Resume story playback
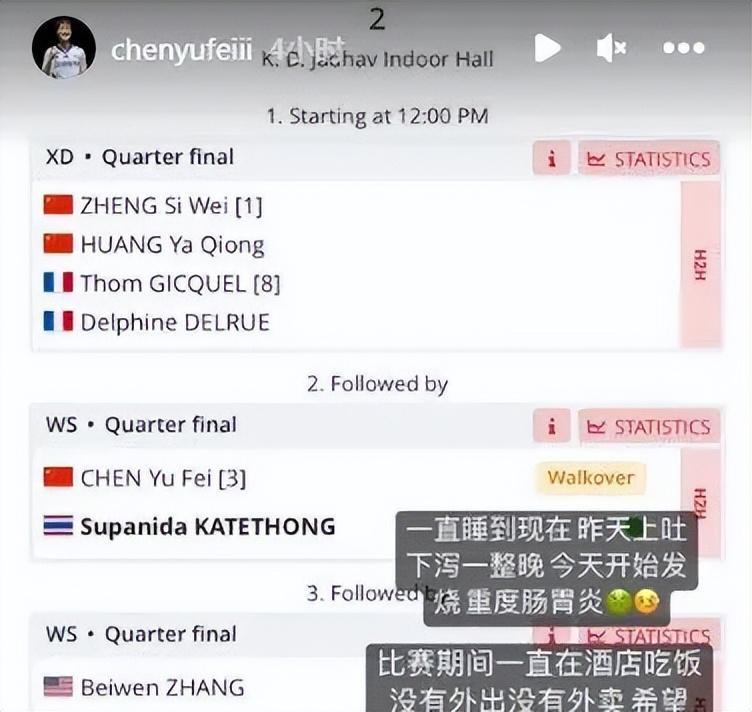752x712 pixels. coord(547,47)
